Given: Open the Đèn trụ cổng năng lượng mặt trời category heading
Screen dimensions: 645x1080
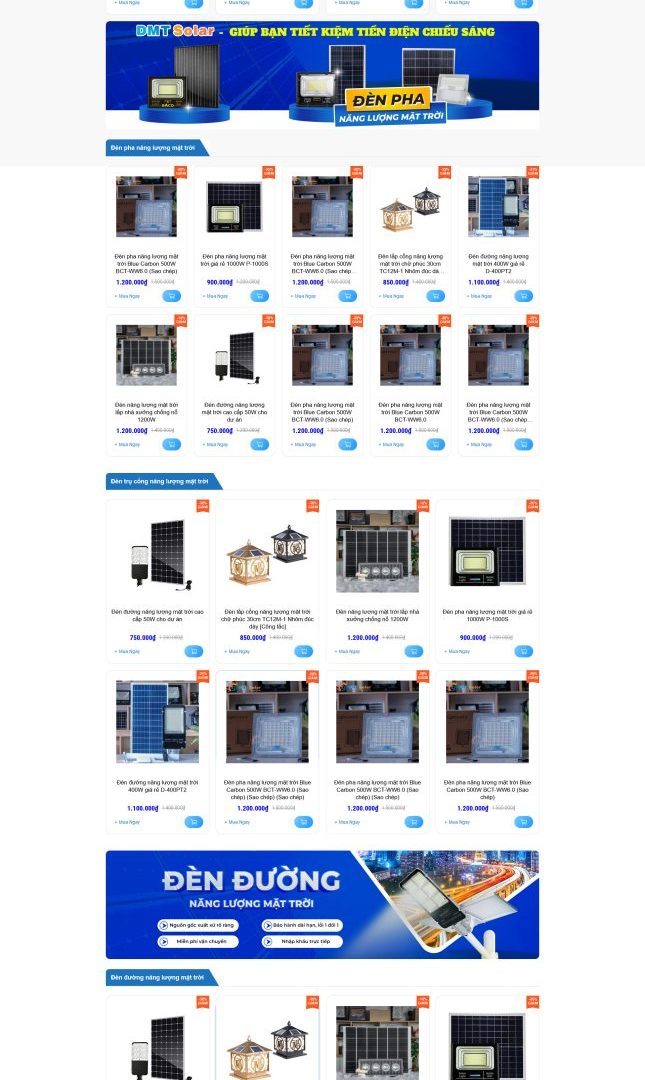Looking at the screenshot, I should 159,481.
